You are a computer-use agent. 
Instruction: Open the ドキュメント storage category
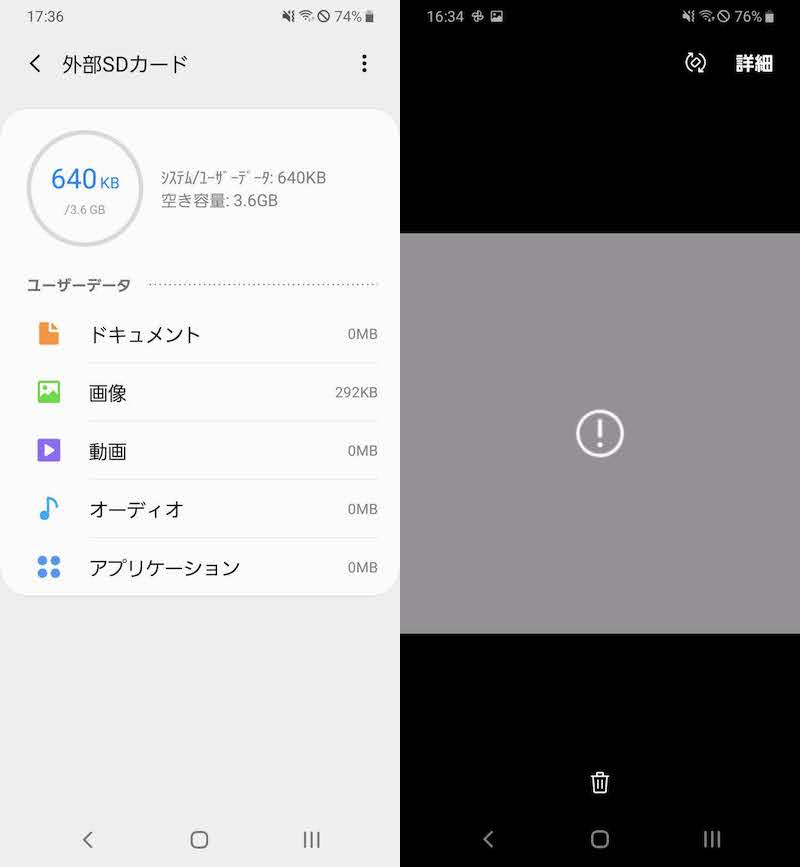(x=200, y=334)
